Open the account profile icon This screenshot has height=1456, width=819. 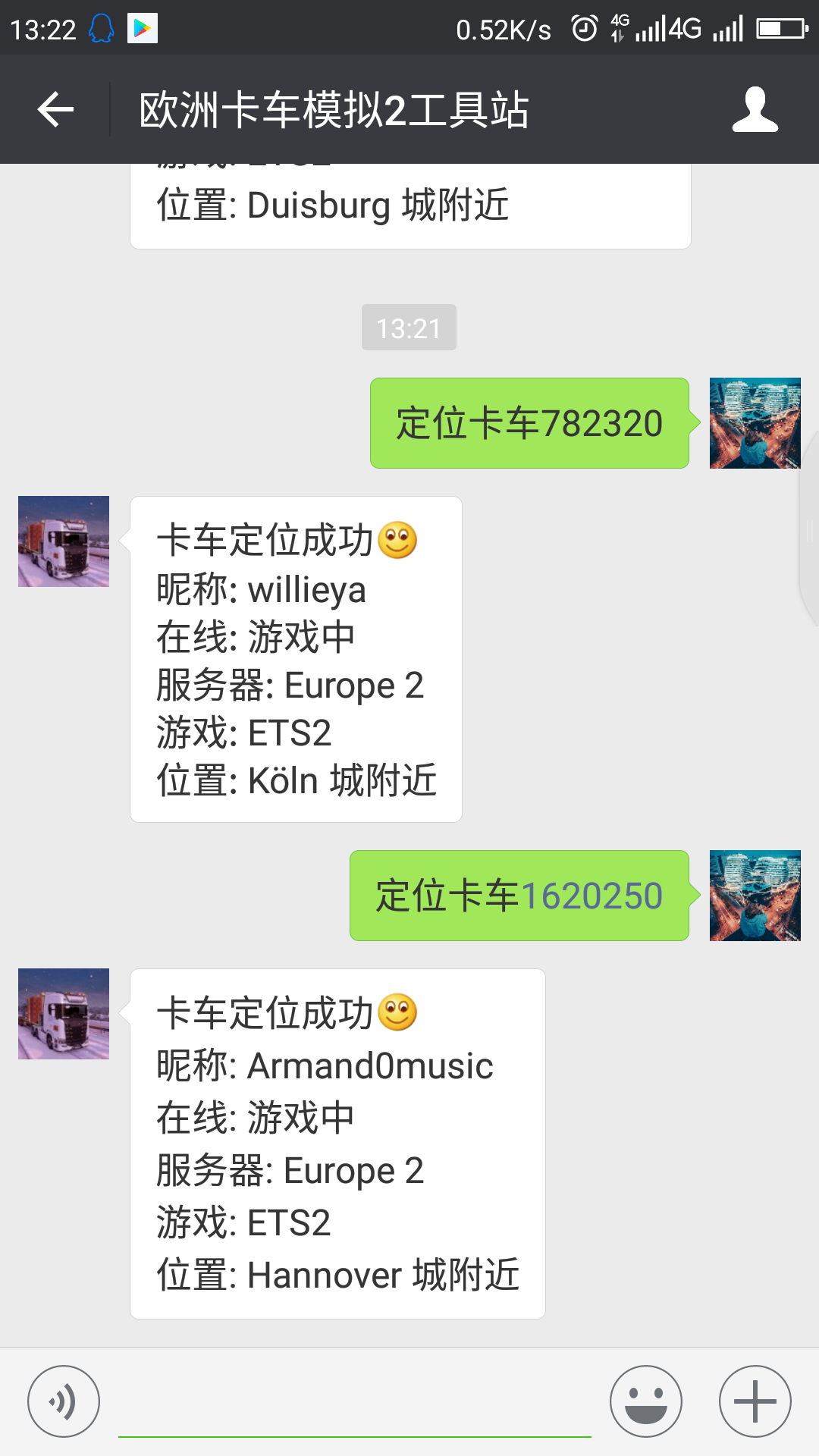tap(755, 110)
